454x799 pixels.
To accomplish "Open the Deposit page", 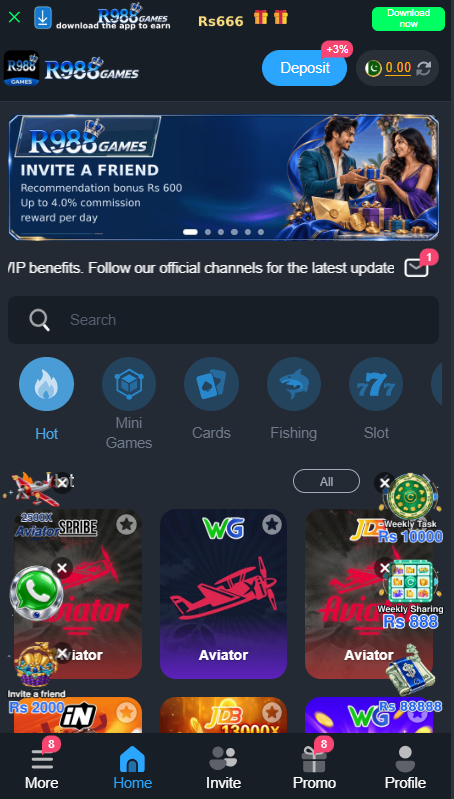I will 305,68.
